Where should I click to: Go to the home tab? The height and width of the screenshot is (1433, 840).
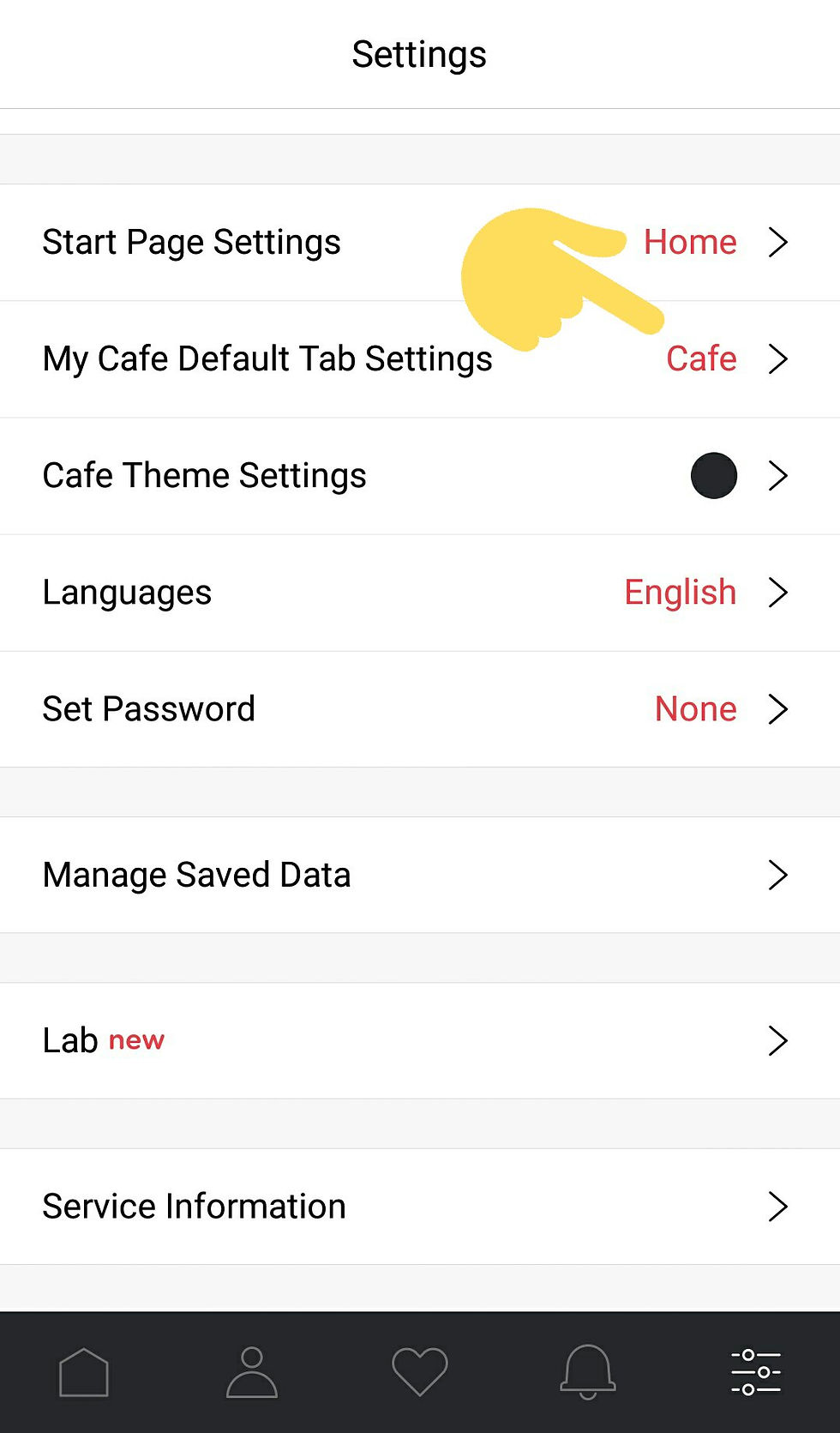point(84,1372)
